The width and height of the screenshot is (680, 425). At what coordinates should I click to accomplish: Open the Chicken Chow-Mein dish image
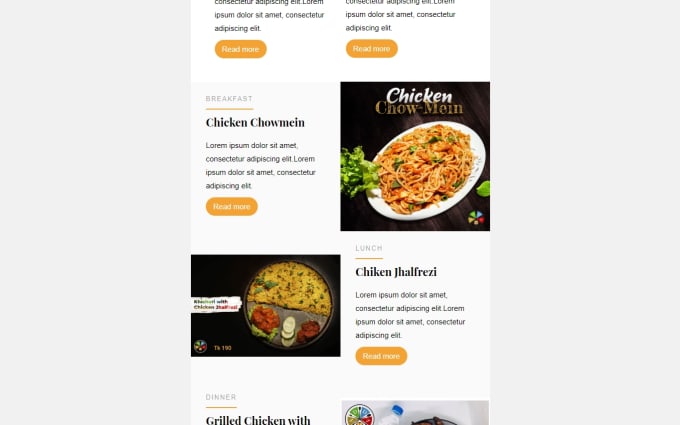pos(415,156)
